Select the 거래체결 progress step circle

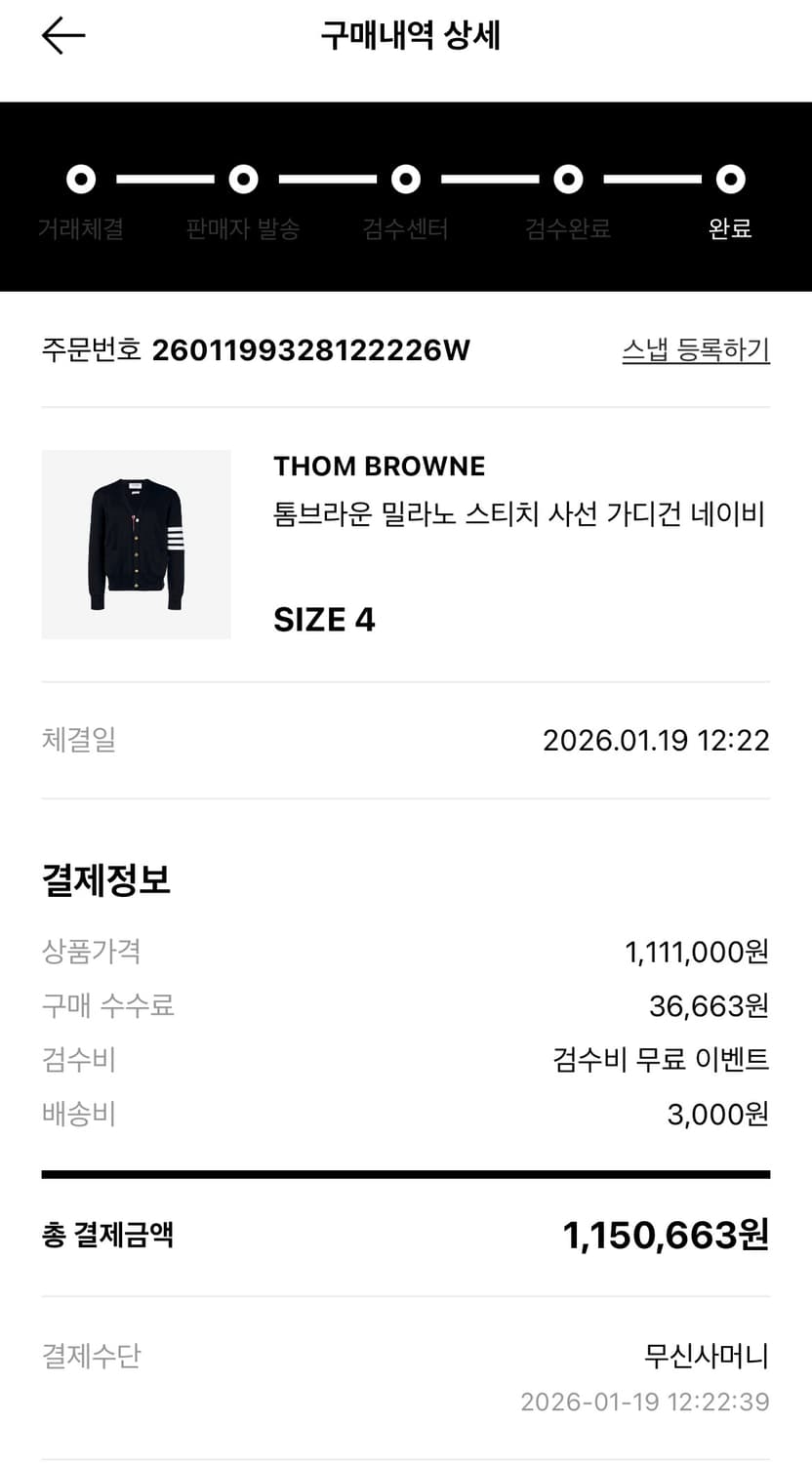pos(81,179)
